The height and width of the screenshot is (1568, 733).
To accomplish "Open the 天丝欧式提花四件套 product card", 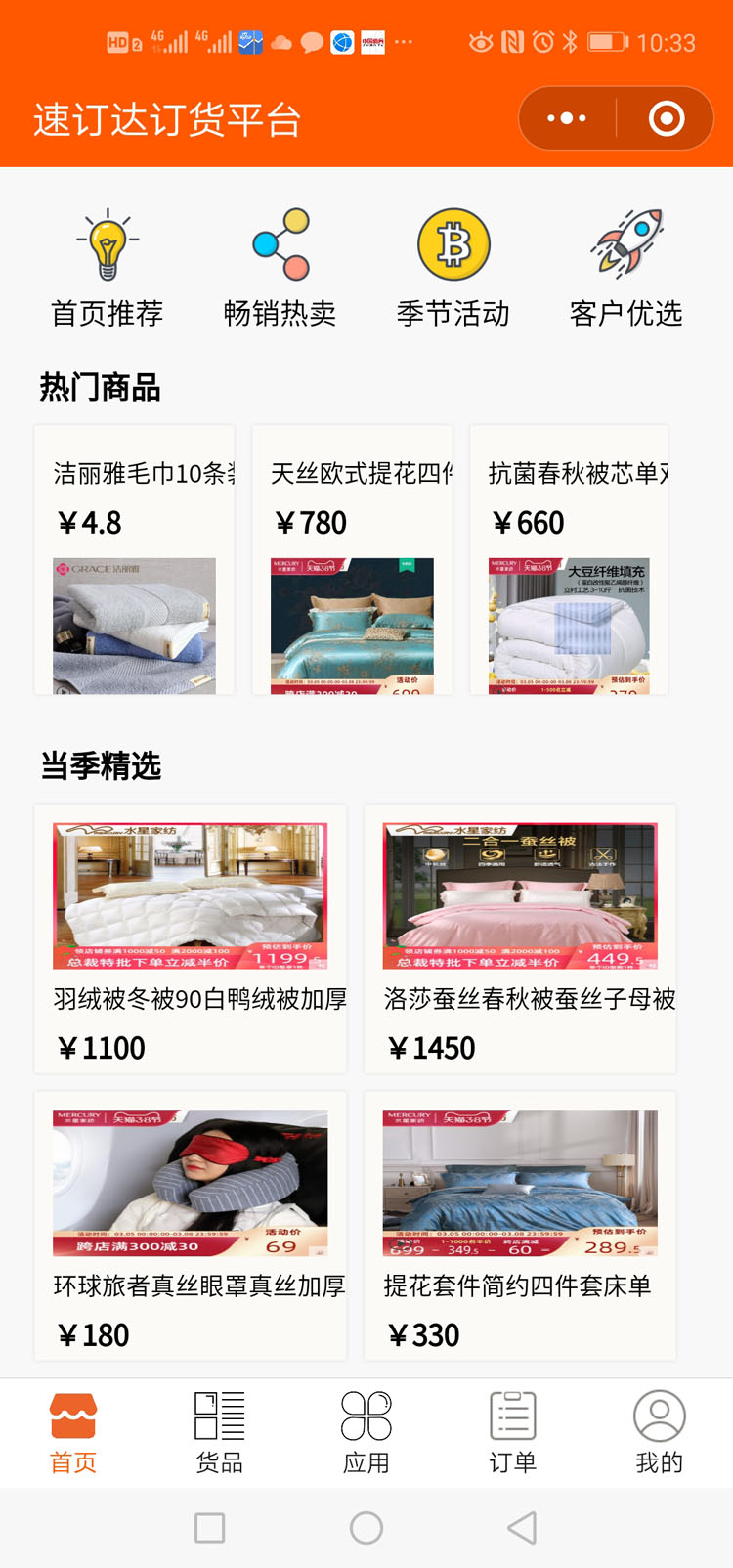I will (x=352, y=560).
